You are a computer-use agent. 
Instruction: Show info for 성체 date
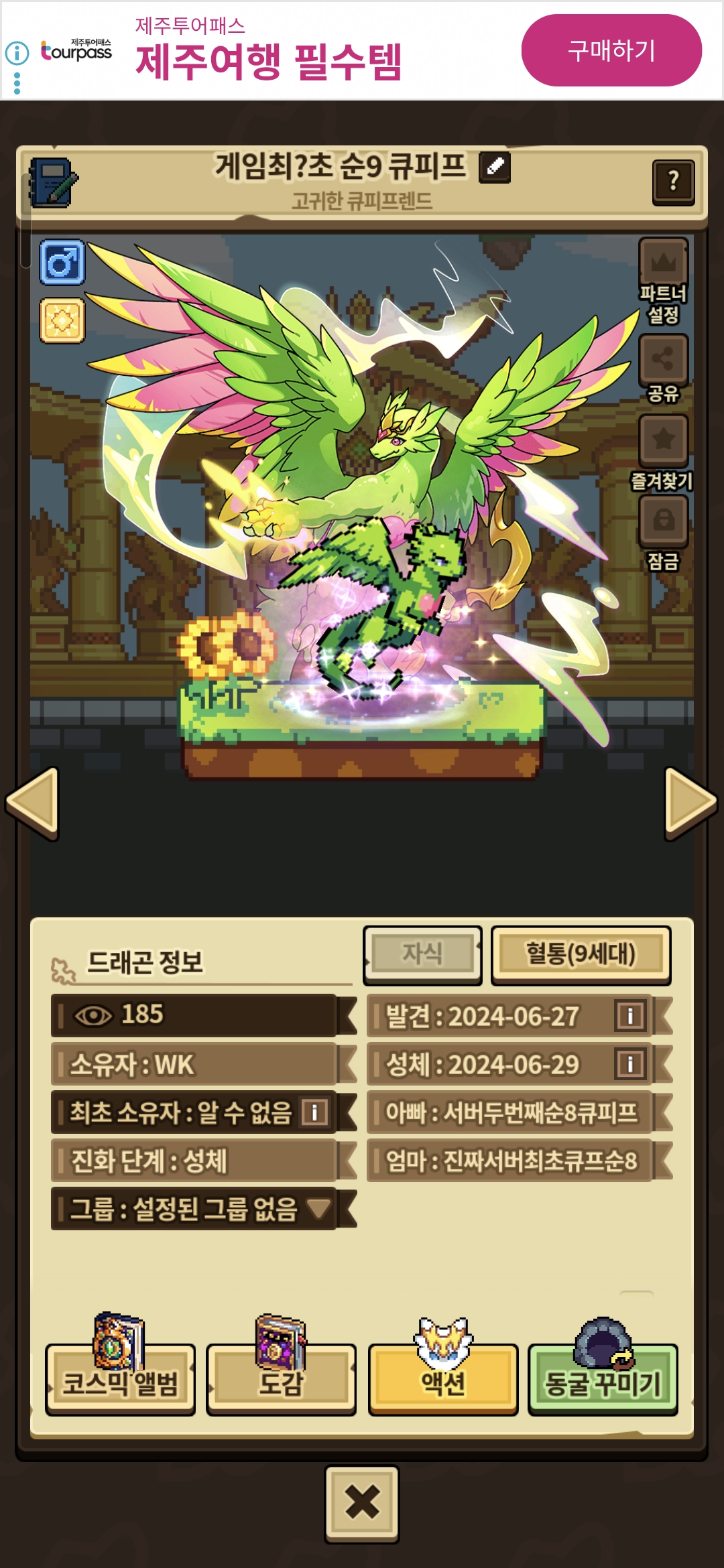630,1064
